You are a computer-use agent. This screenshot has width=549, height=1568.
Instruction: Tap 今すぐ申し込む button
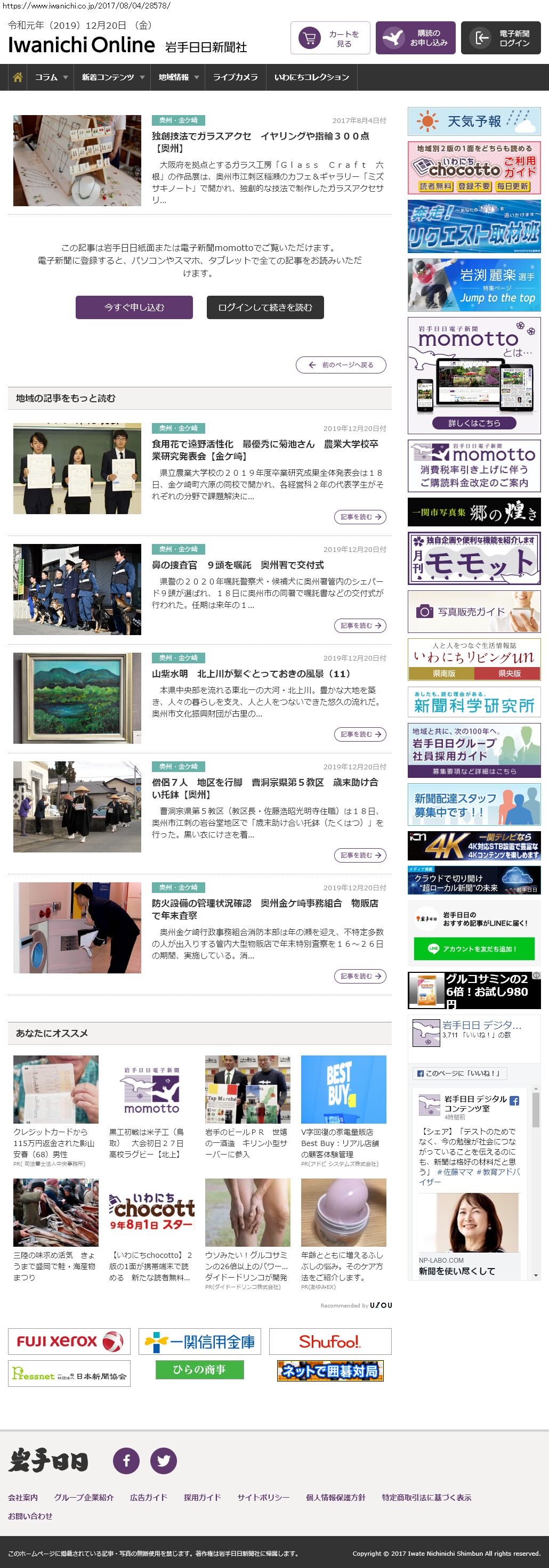pyautogui.click(x=134, y=307)
